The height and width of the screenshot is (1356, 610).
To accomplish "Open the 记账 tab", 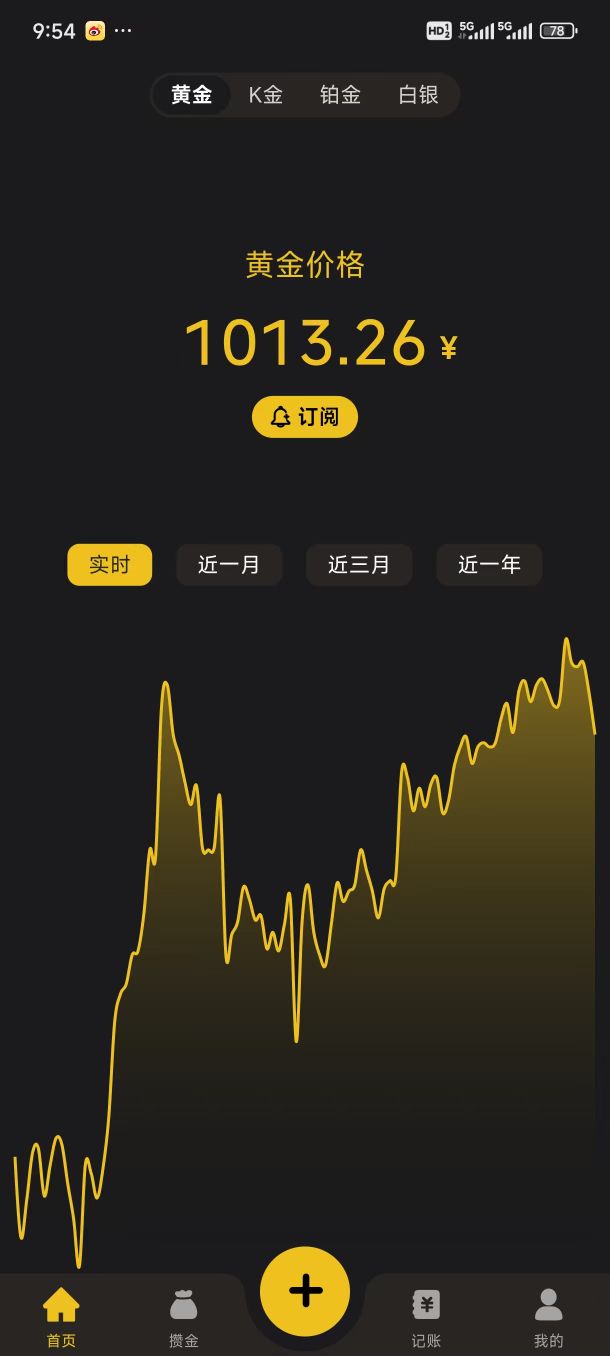I will (x=426, y=1317).
